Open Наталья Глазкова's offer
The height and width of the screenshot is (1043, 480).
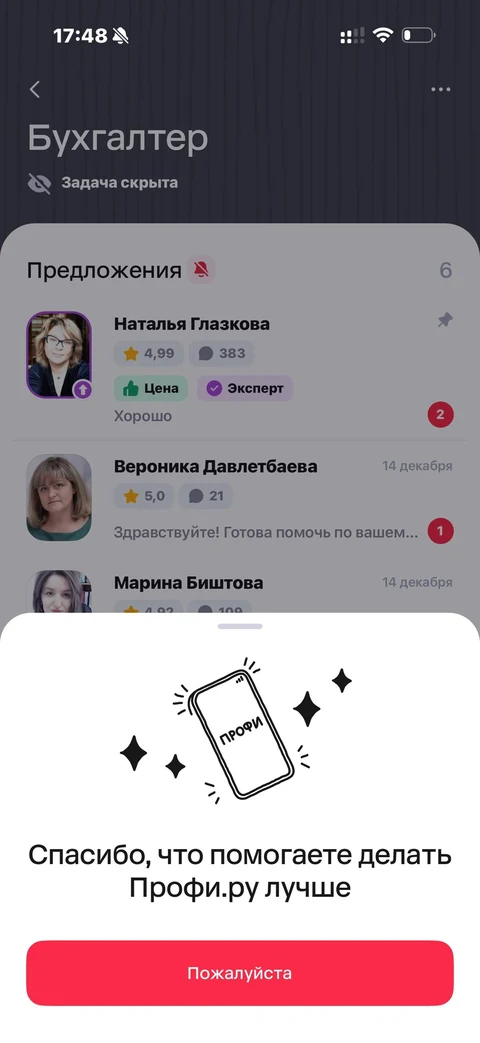click(x=240, y=370)
